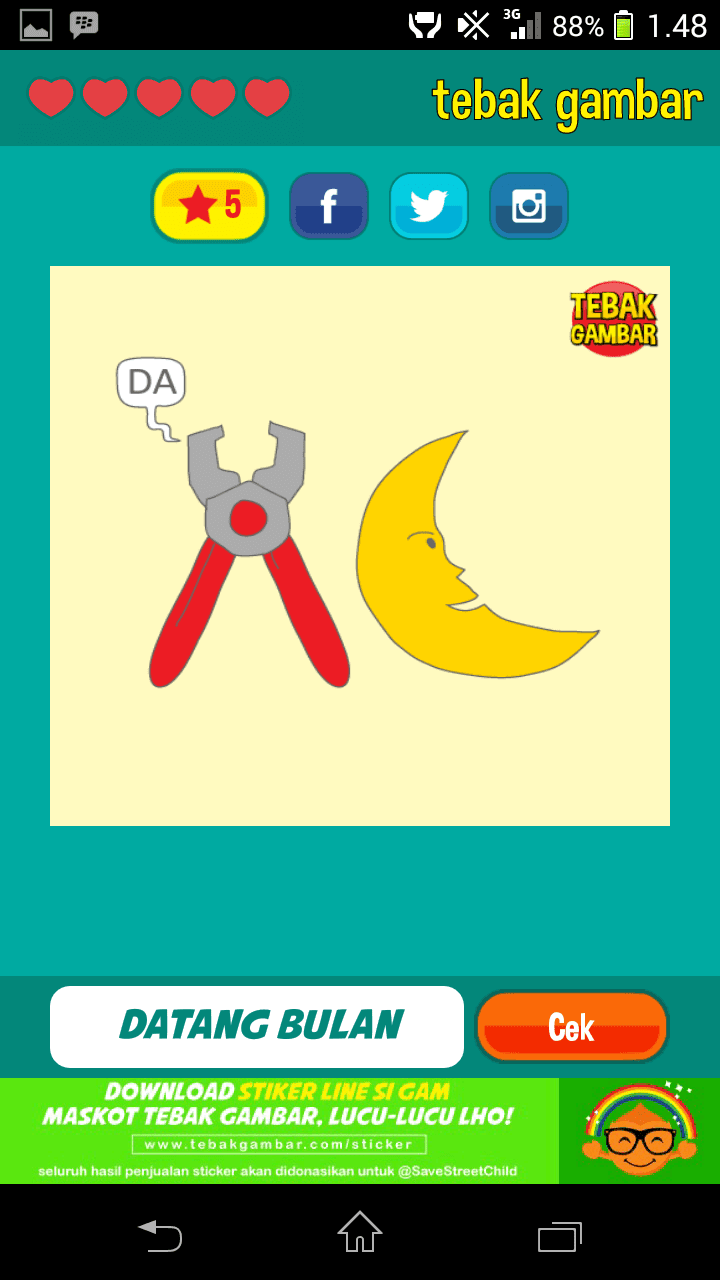Go back using the system back button
Screen dimensions: 720x1280
point(160,1236)
